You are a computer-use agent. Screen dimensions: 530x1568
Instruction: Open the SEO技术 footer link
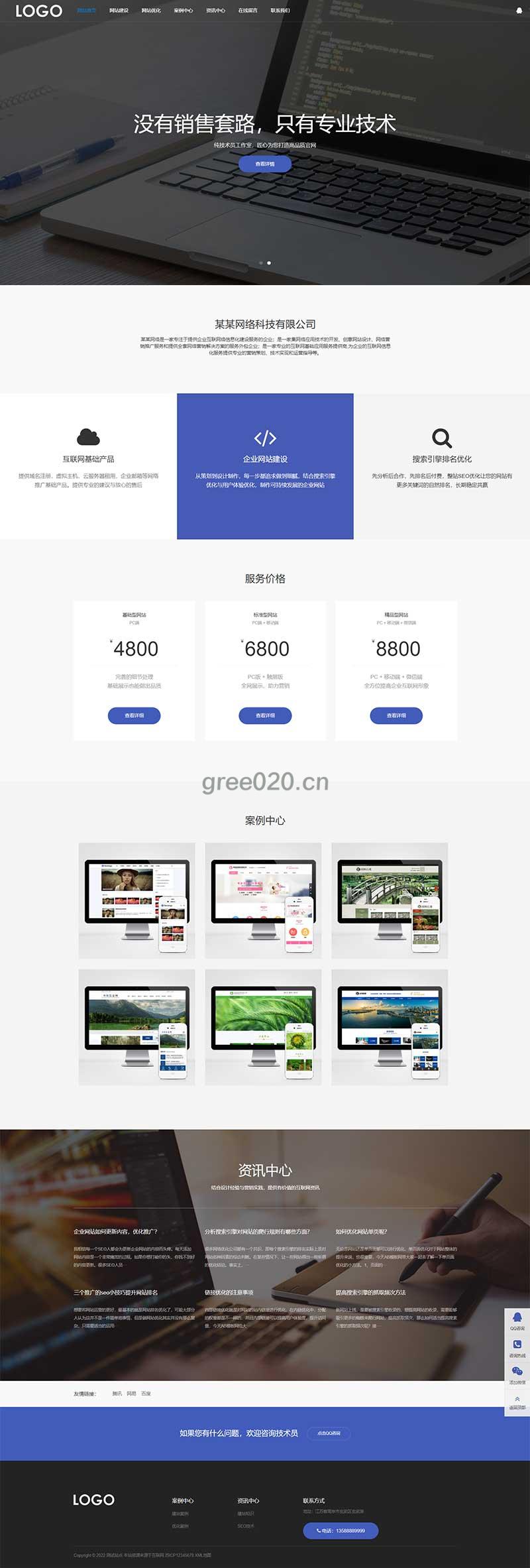(x=246, y=1526)
